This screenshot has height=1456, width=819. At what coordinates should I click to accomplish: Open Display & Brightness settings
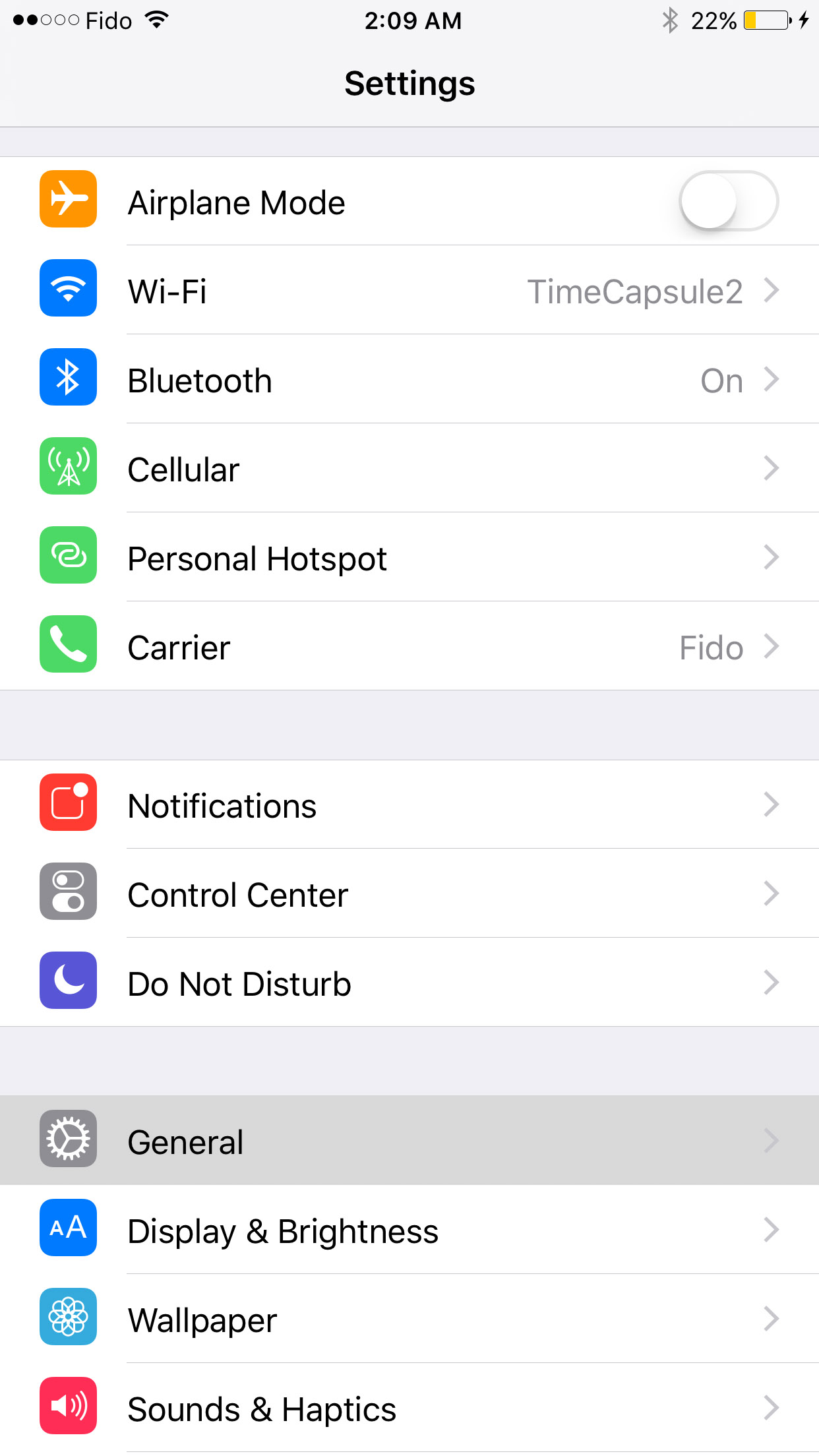(409, 1230)
